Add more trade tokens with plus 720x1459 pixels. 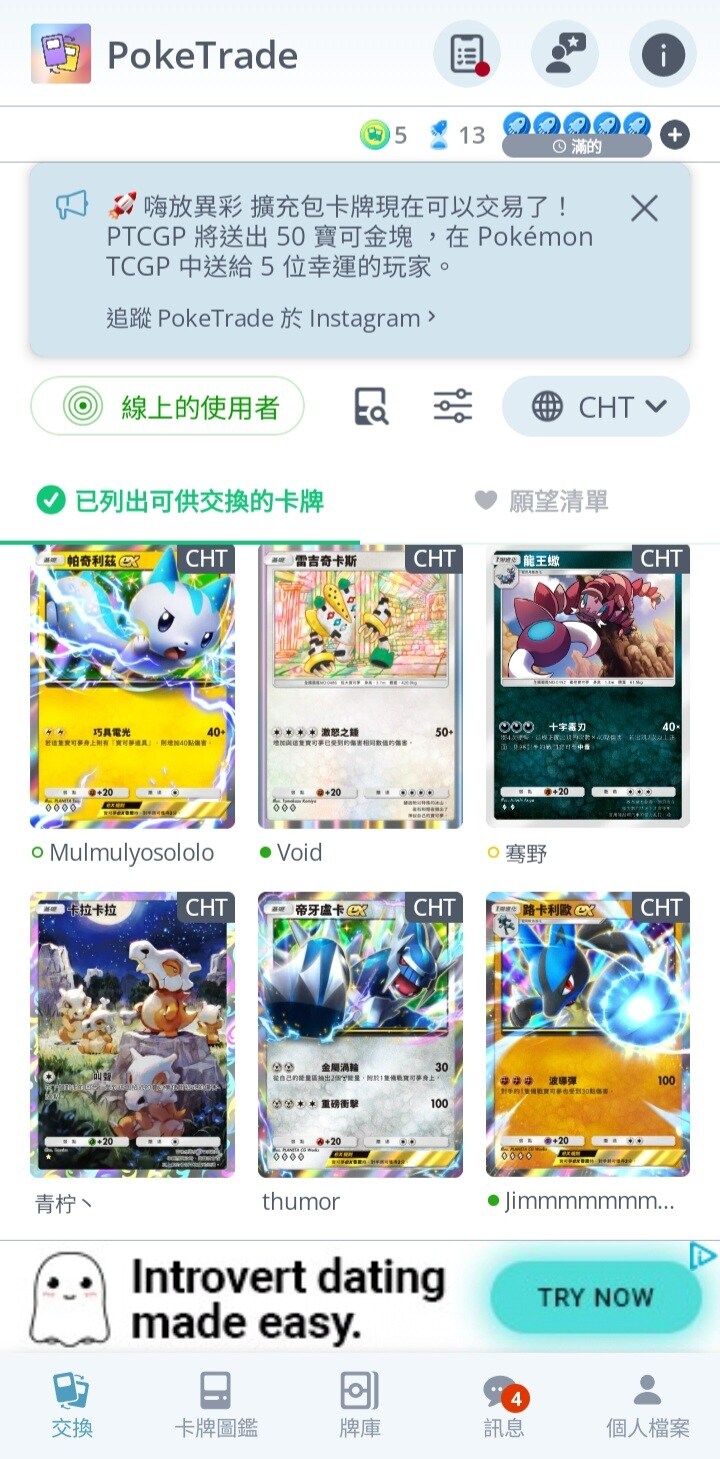click(x=675, y=135)
